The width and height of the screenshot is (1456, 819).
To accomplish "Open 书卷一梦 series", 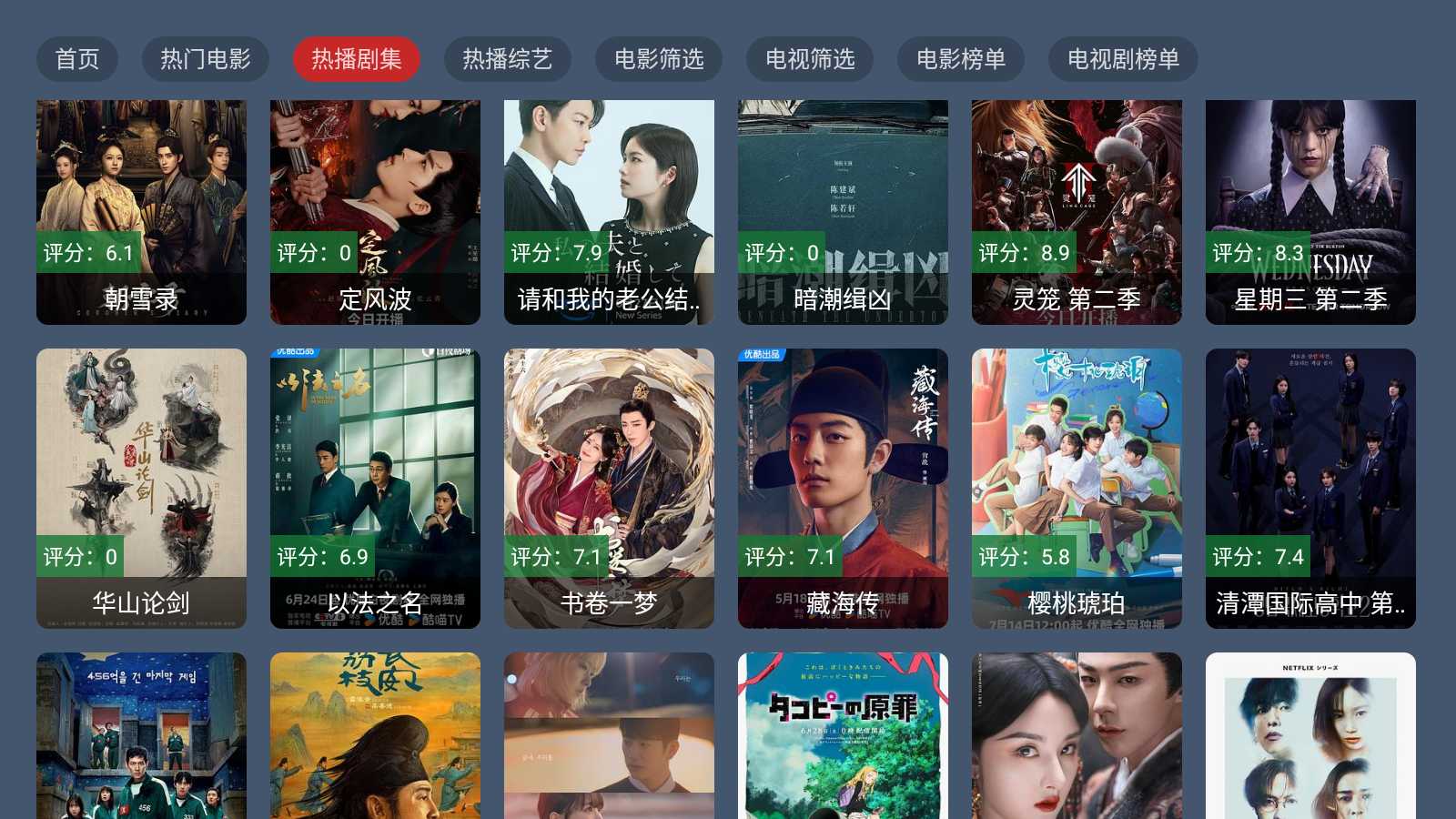I will 609,488.
